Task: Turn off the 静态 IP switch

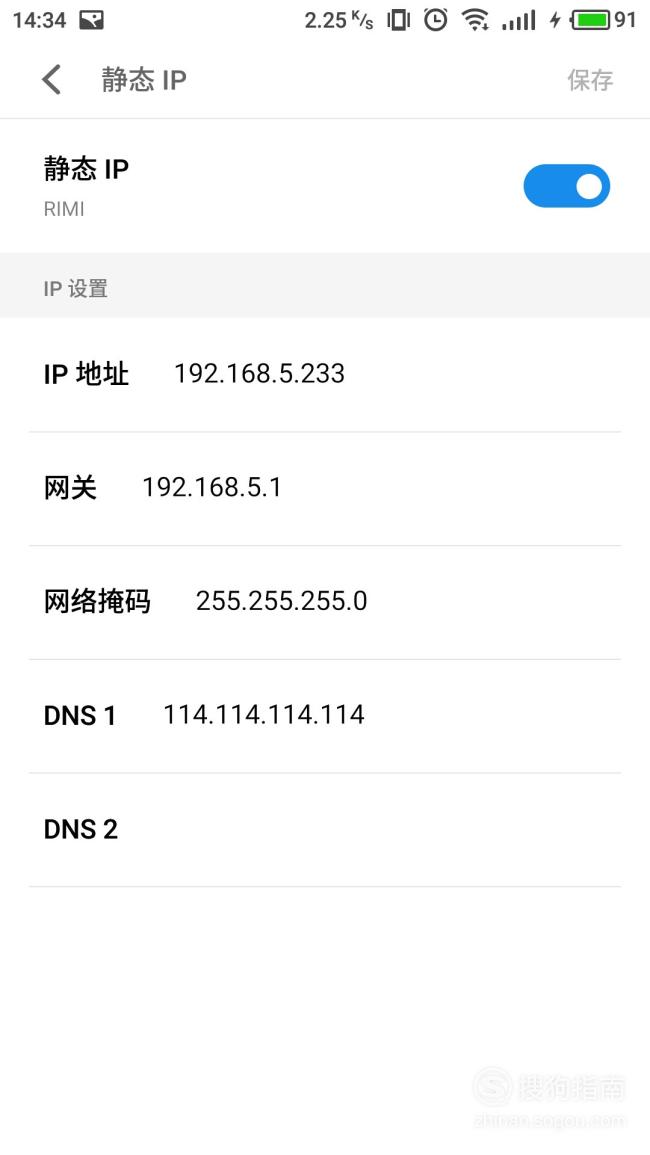Action: (567, 186)
